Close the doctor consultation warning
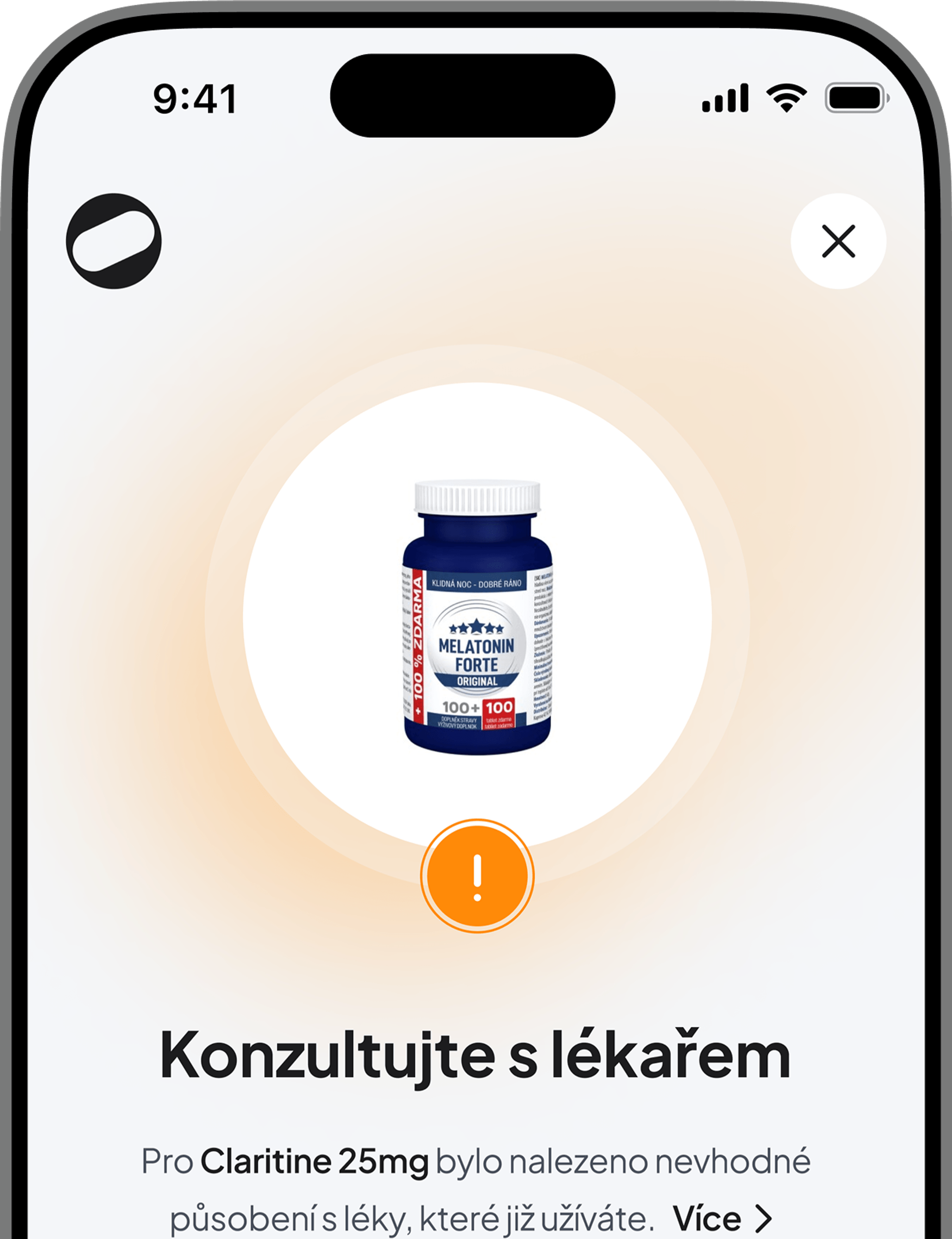The width and height of the screenshot is (952, 1239). (838, 241)
